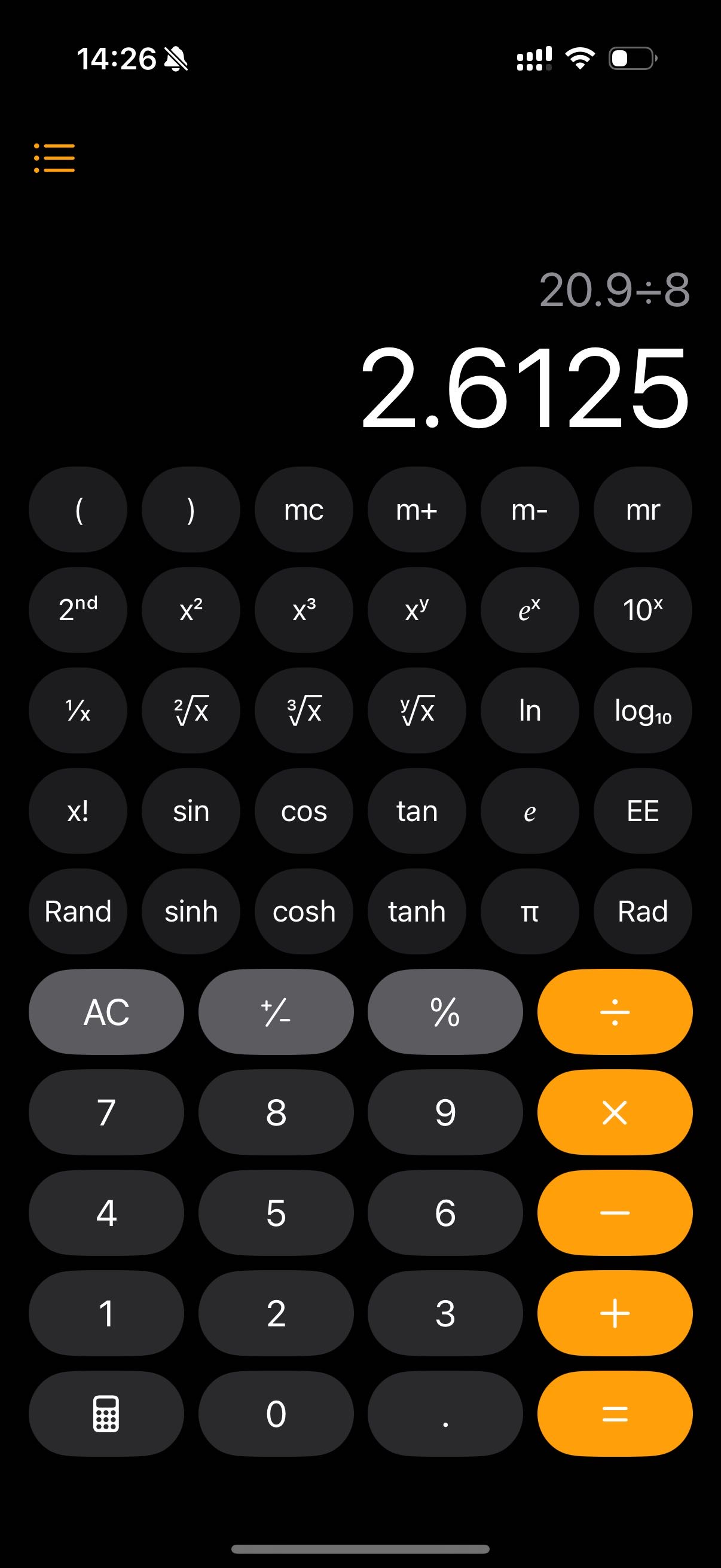The image size is (721, 1568).
Task: Apply the sin function
Action: (191, 811)
